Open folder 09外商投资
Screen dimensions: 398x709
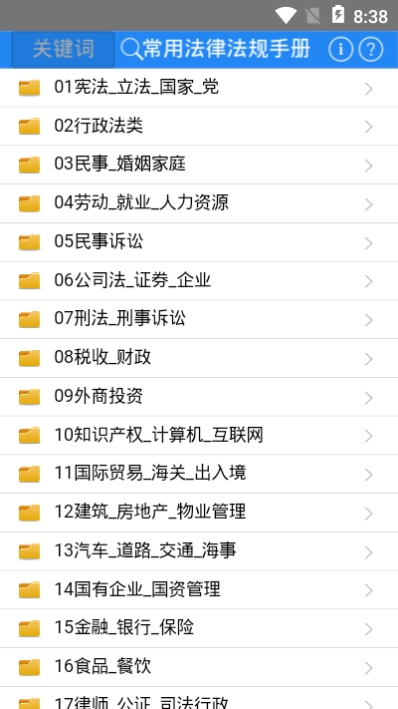point(199,397)
